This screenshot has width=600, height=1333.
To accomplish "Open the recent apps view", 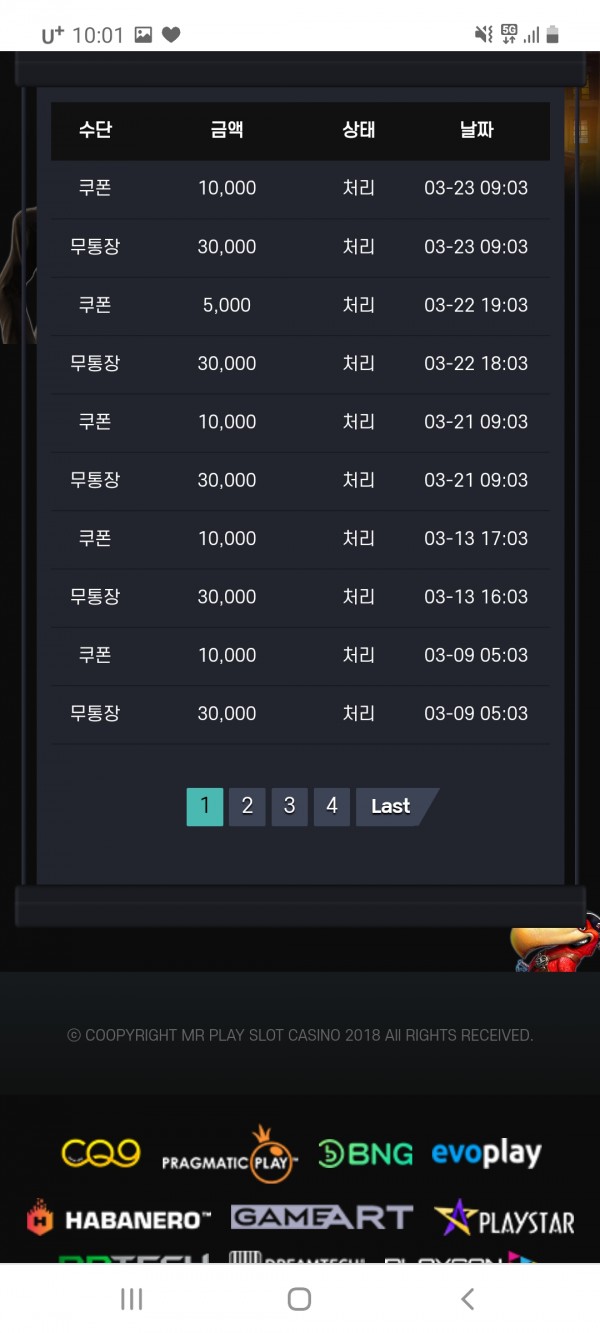I will [x=131, y=1299].
